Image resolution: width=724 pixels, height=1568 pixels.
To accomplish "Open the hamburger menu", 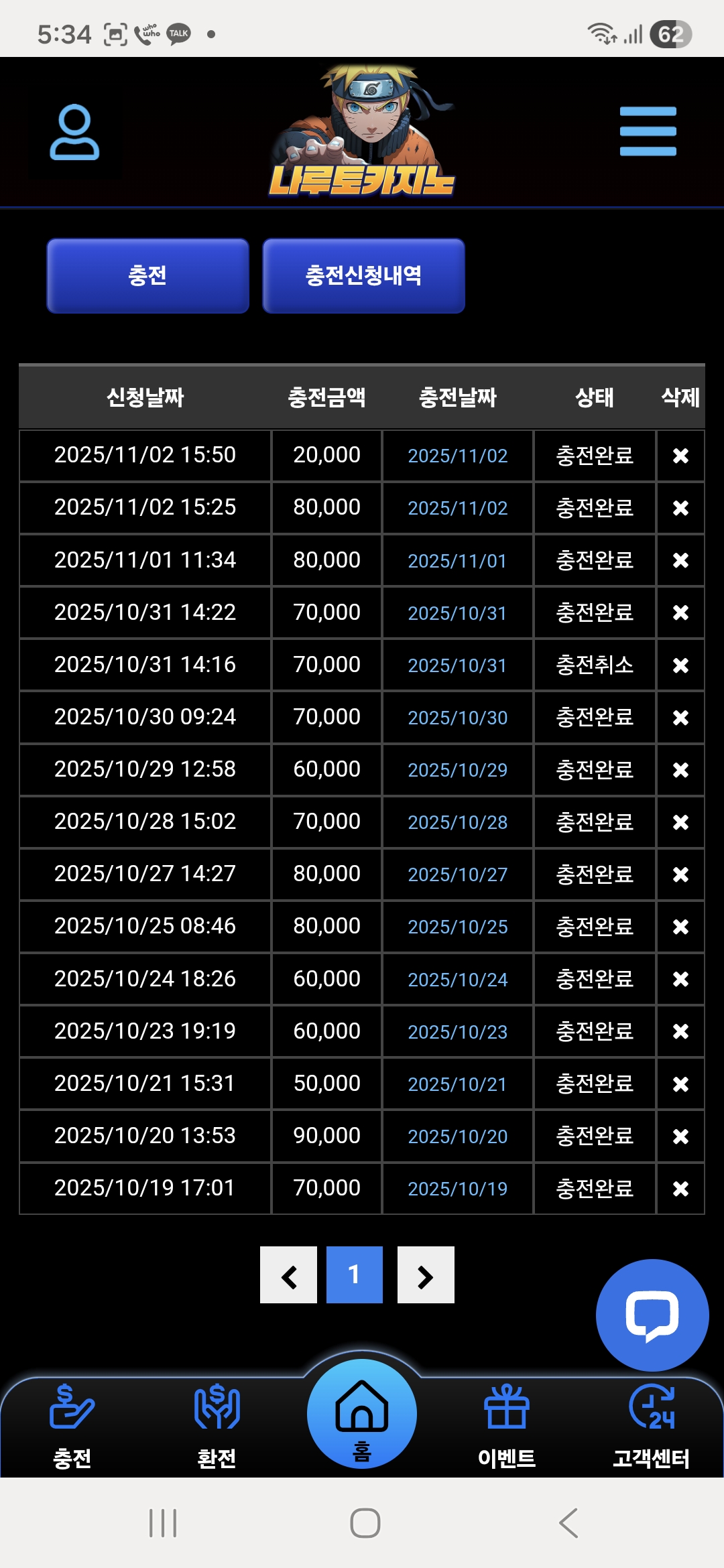I will pyautogui.click(x=648, y=131).
